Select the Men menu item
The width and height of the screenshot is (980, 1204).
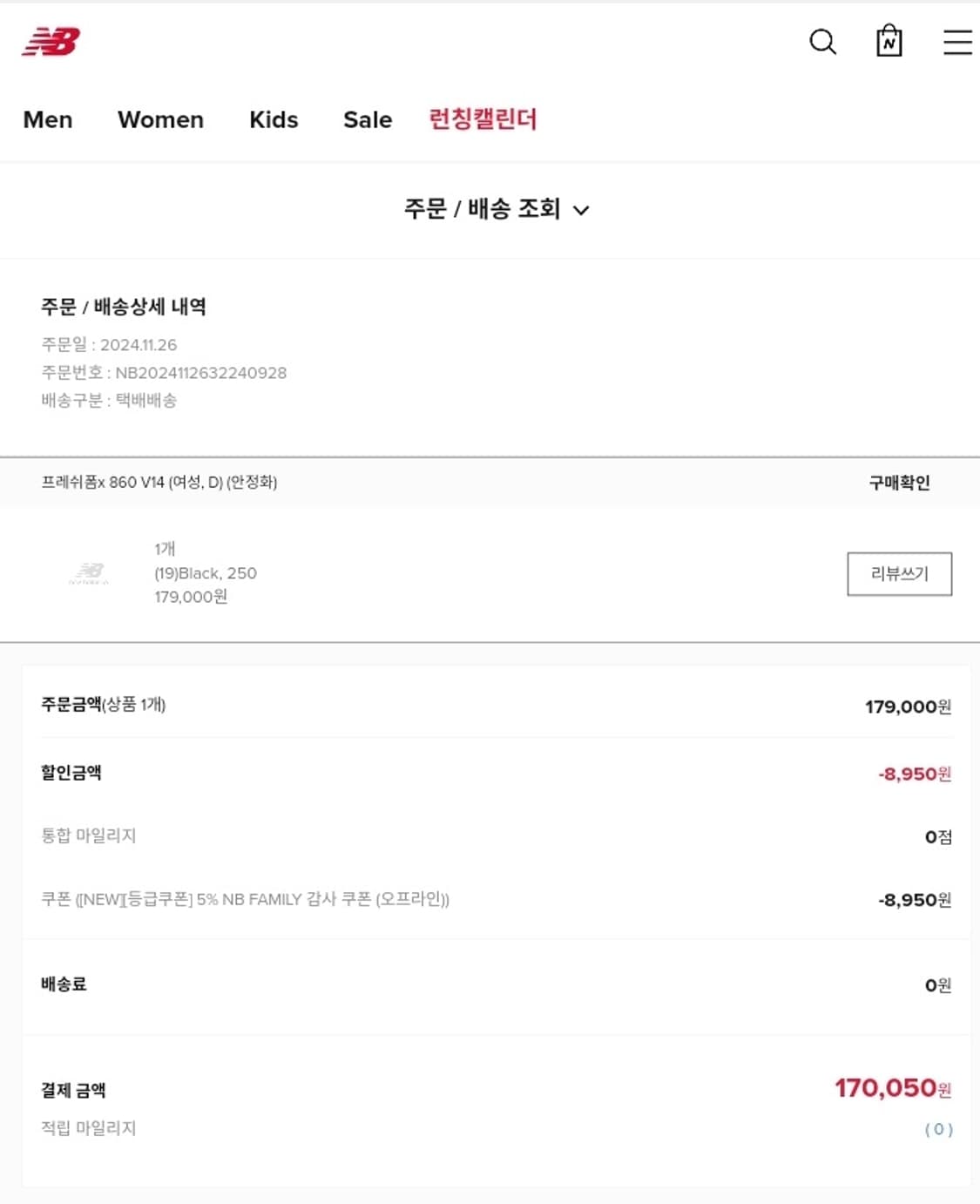click(47, 120)
